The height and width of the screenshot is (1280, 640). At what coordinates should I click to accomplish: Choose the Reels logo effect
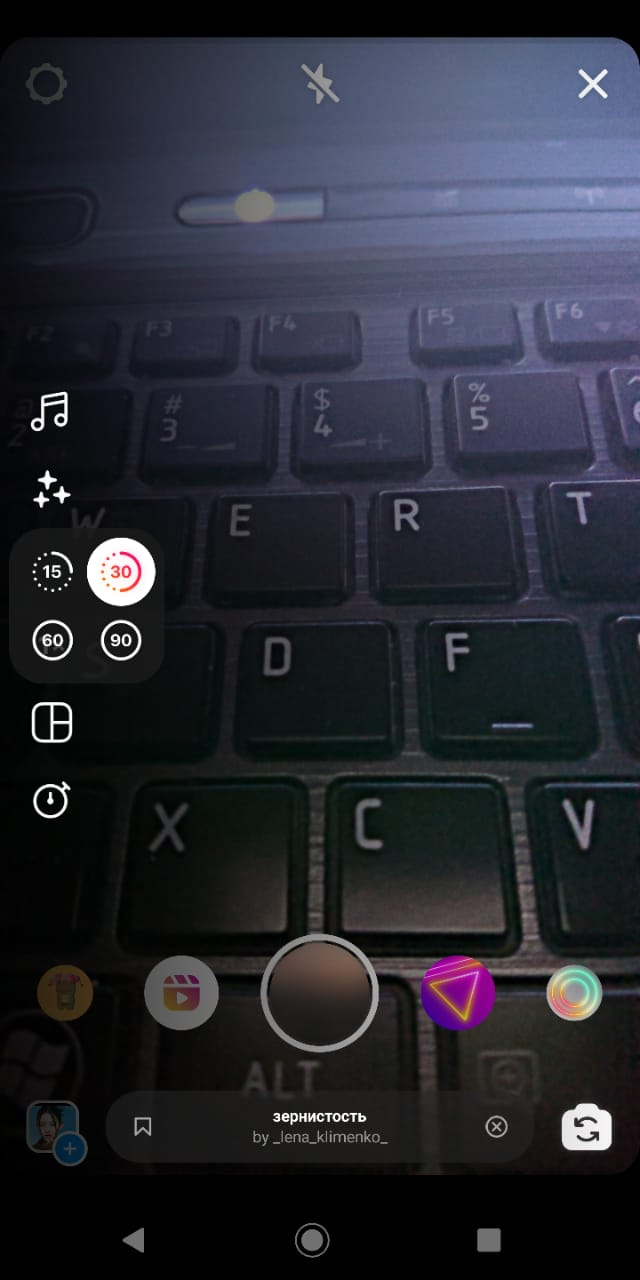[x=181, y=993]
